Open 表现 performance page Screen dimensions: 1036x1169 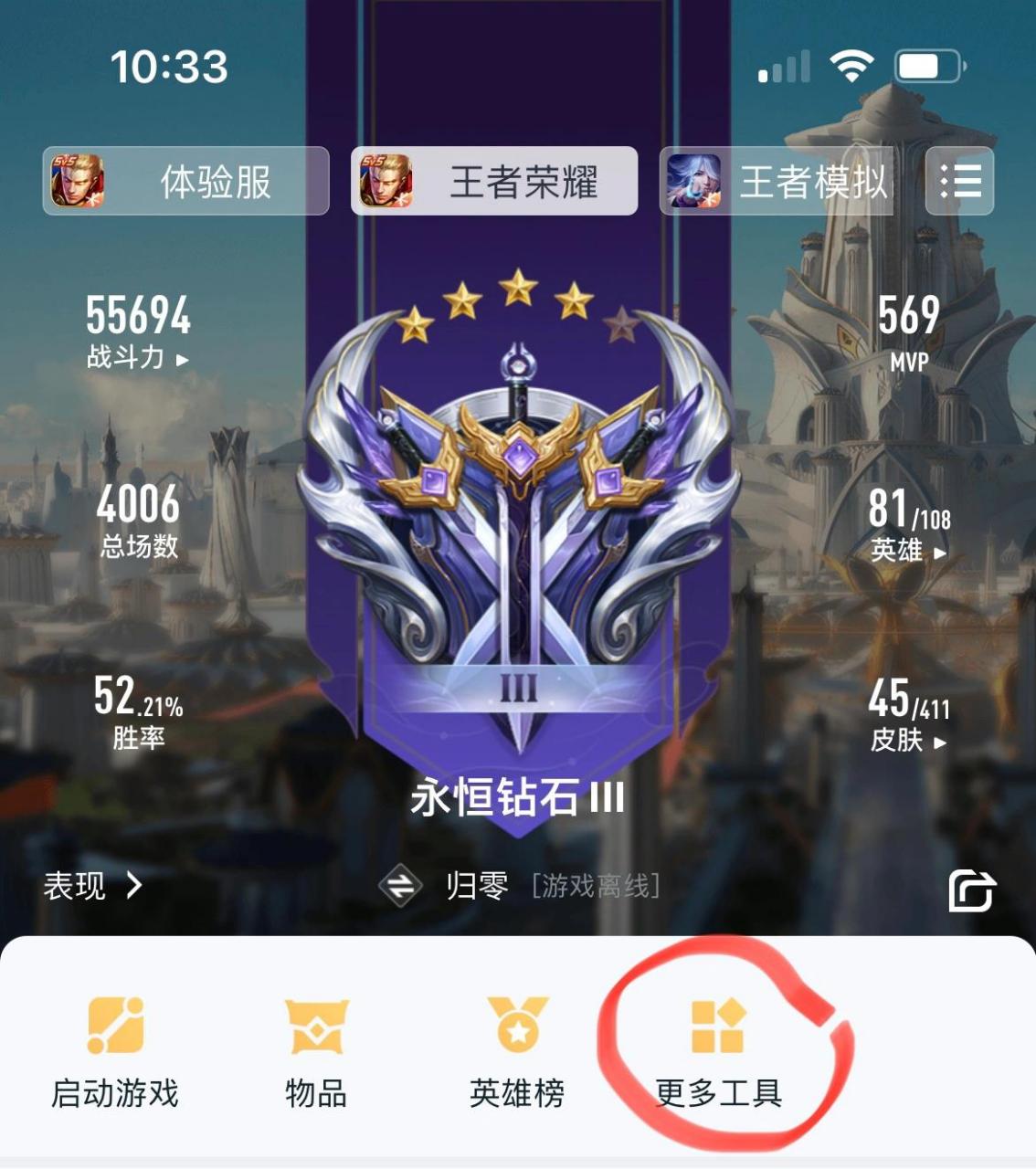(92, 885)
